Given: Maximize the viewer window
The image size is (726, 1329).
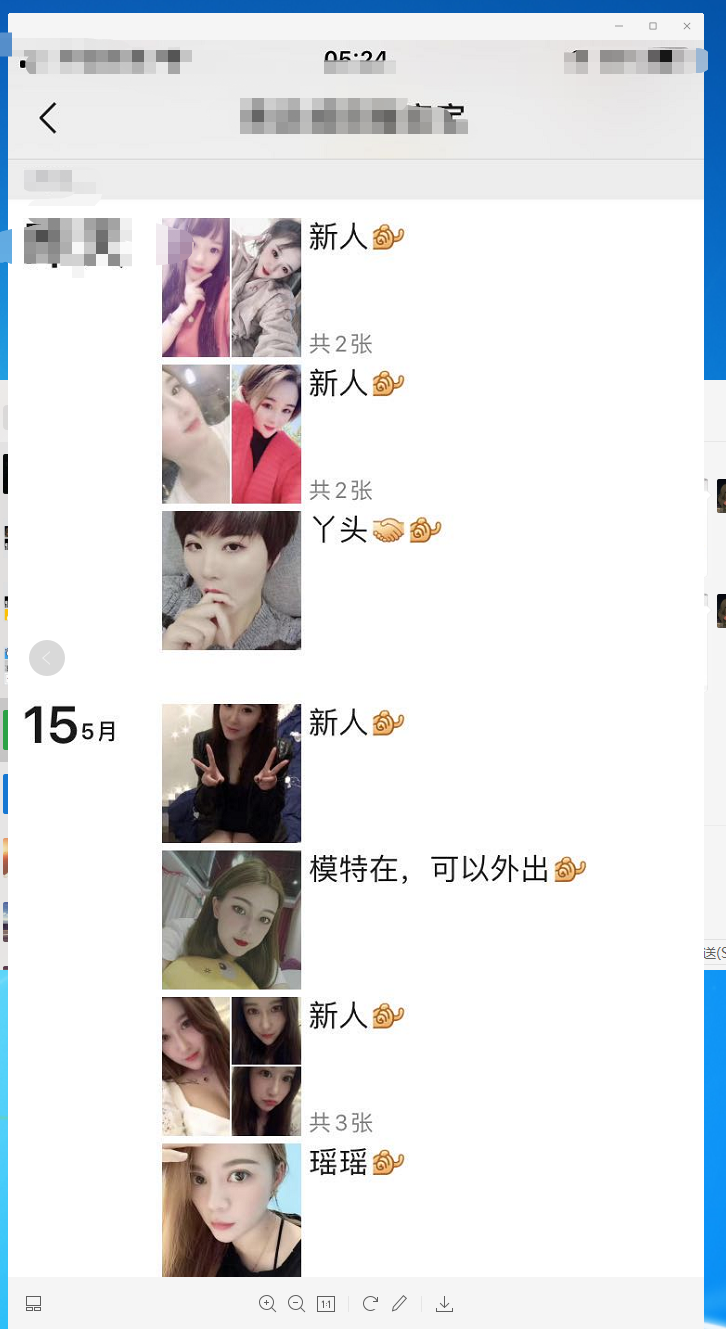Looking at the screenshot, I should point(653,26).
